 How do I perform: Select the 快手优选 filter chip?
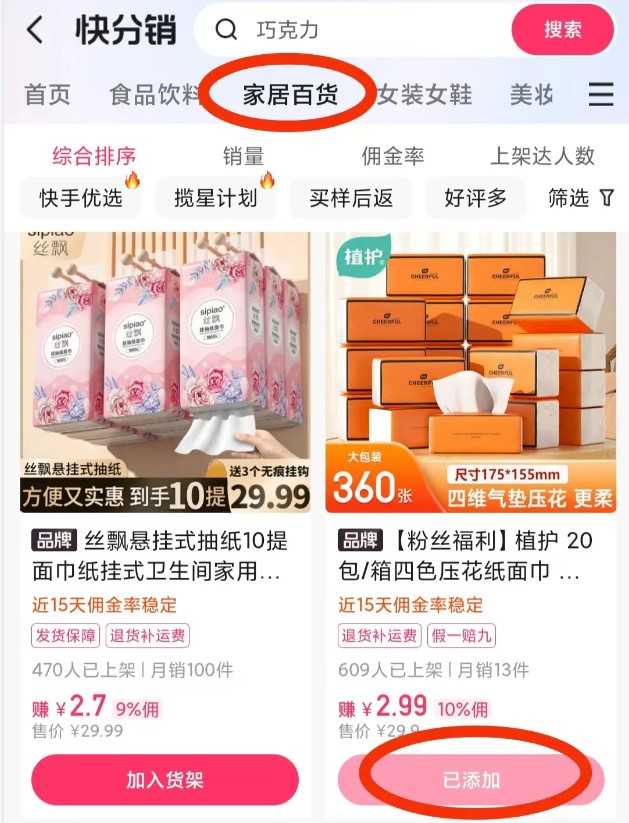pyautogui.click(x=81, y=198)
